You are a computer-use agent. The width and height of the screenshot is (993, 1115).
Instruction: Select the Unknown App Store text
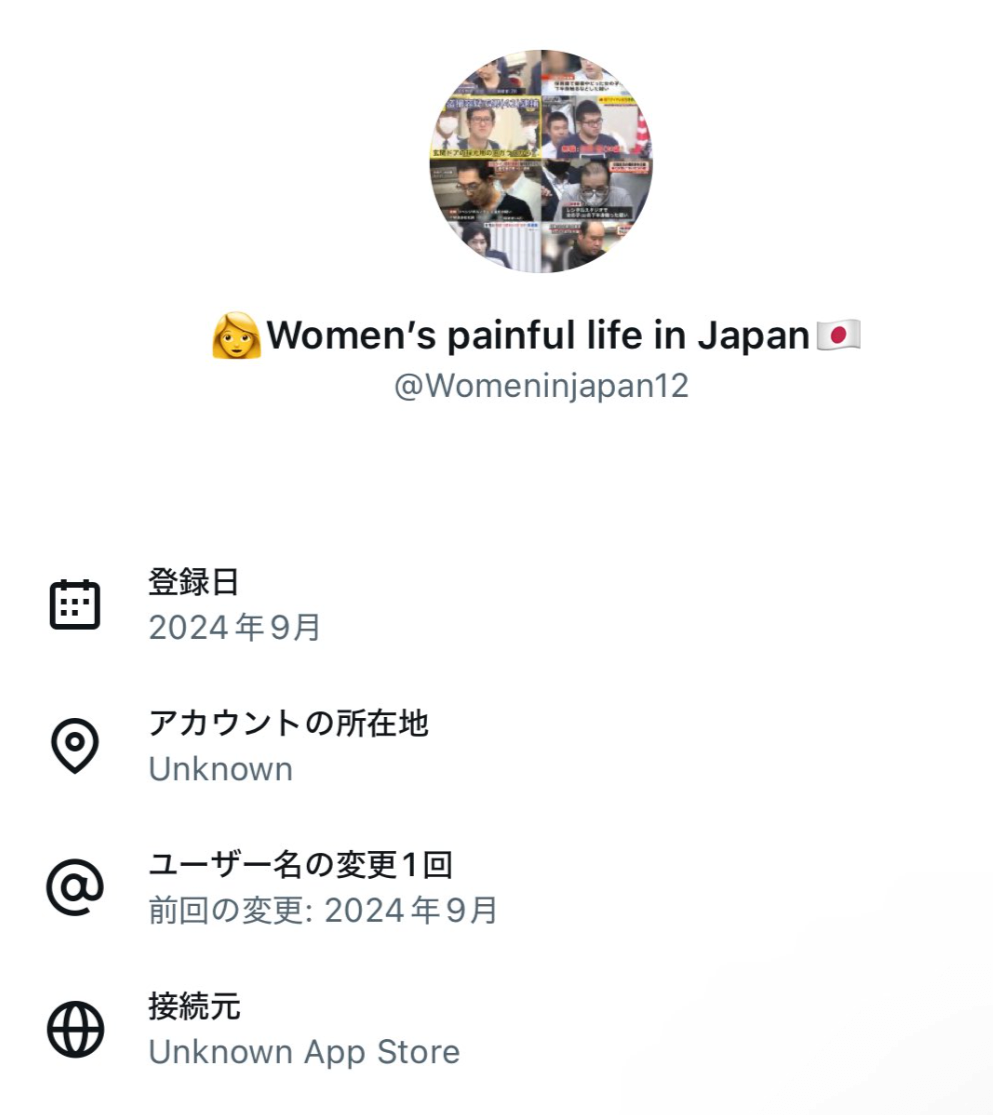[x=304, y=1051]
